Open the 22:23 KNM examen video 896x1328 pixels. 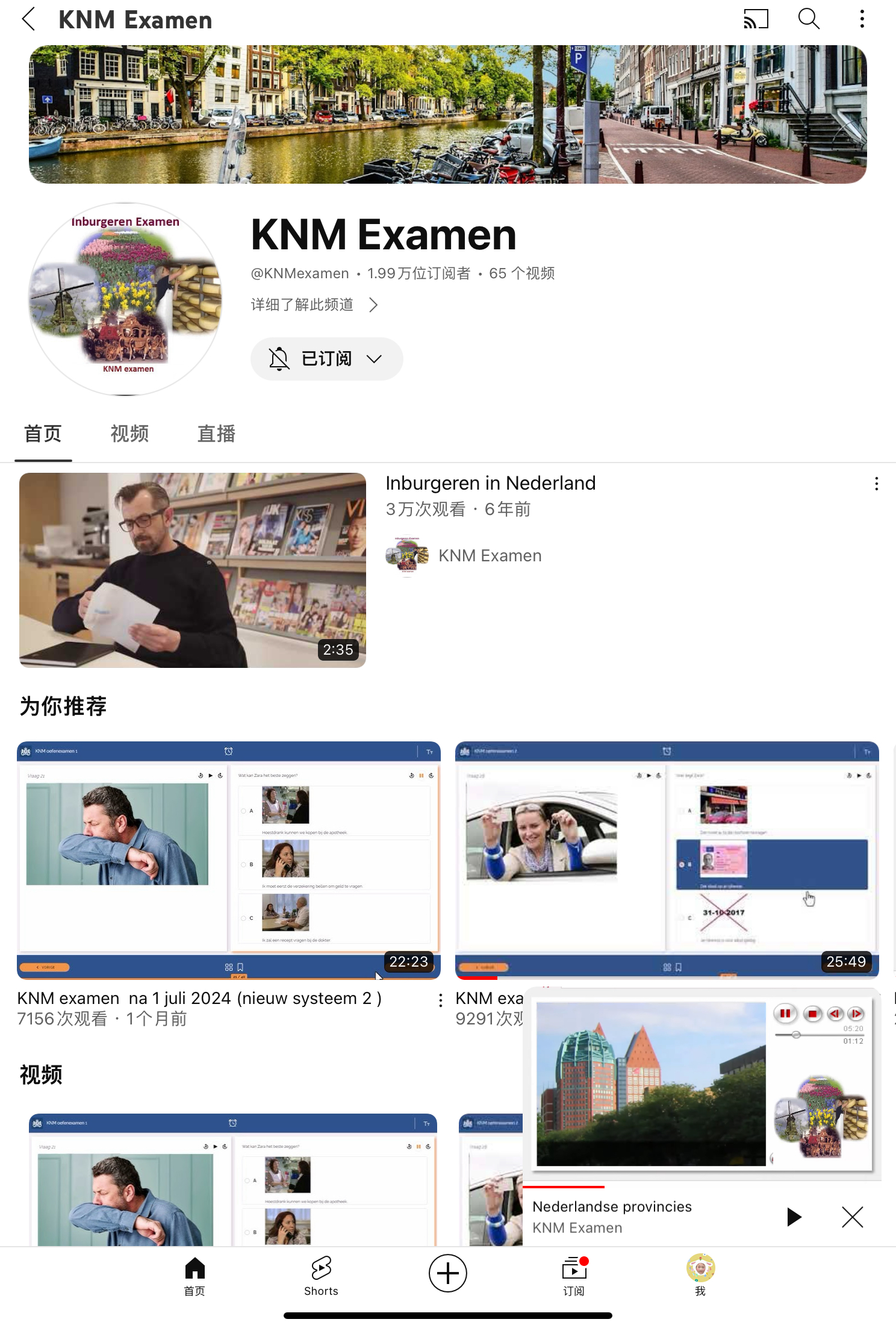(229, 859)
